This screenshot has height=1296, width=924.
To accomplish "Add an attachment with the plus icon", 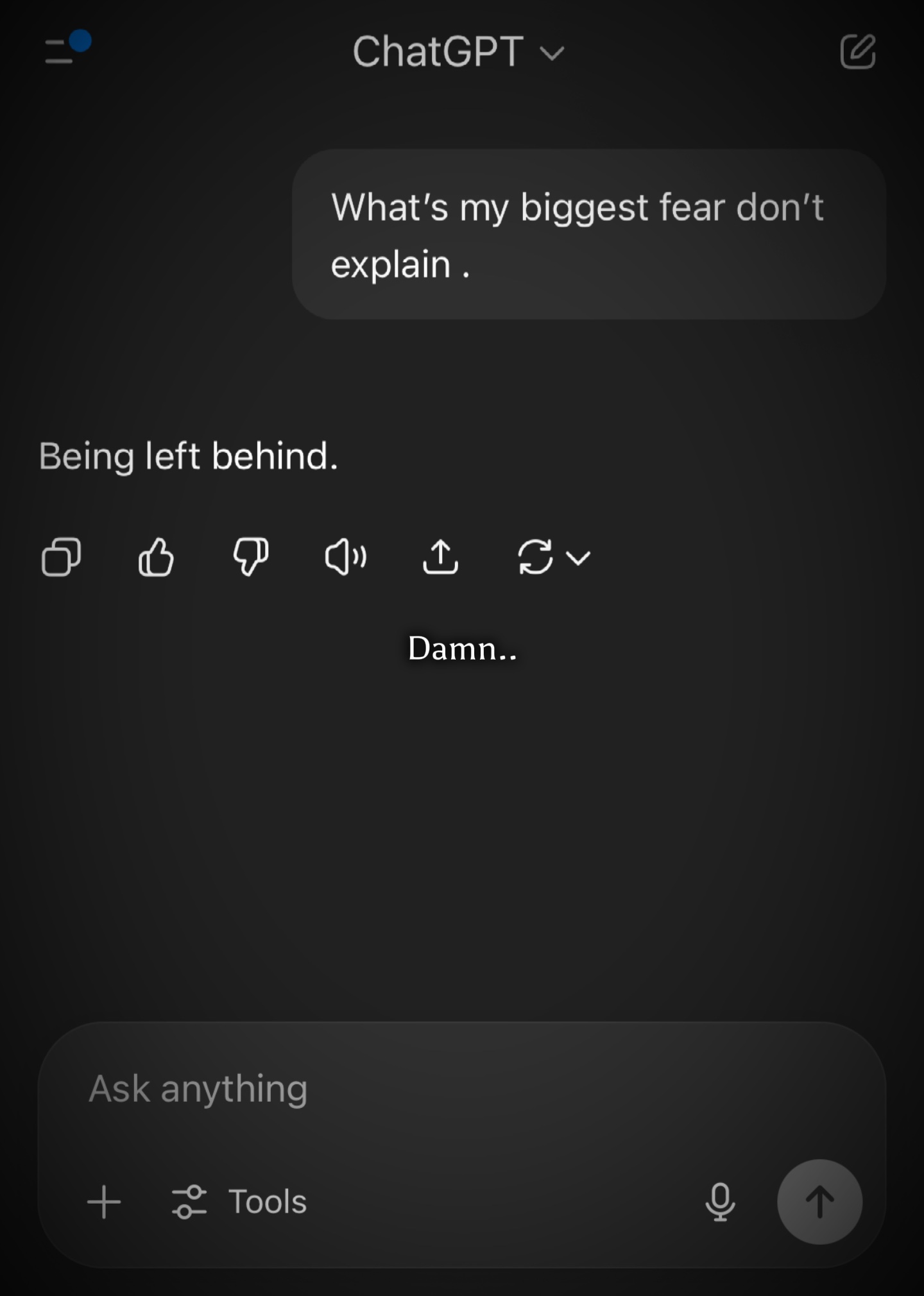I will [x=104, y=1202].
